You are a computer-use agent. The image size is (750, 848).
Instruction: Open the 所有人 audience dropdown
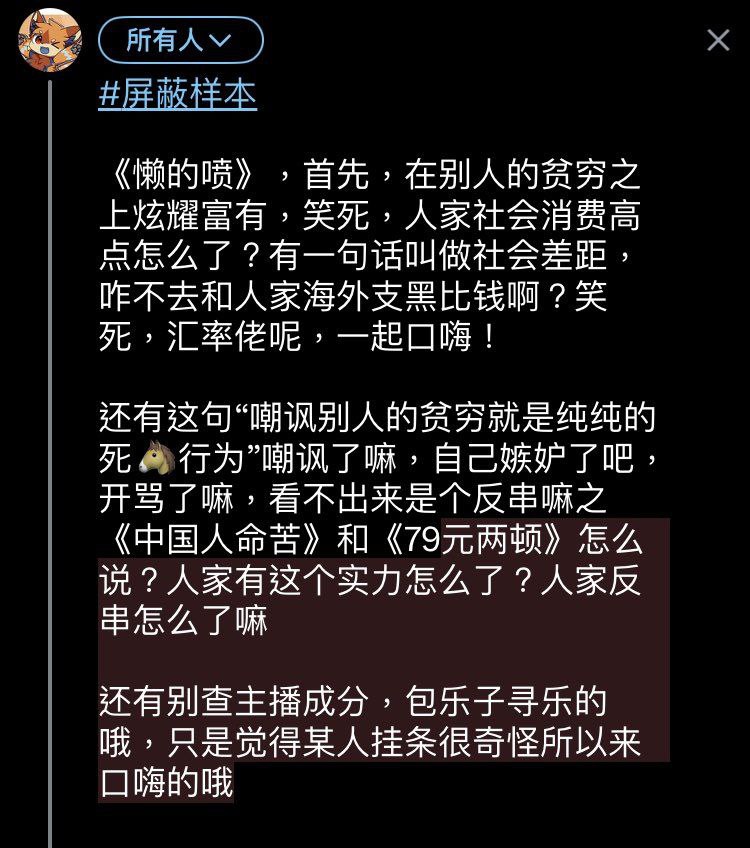pyautogui.click(x=180, y=40)
